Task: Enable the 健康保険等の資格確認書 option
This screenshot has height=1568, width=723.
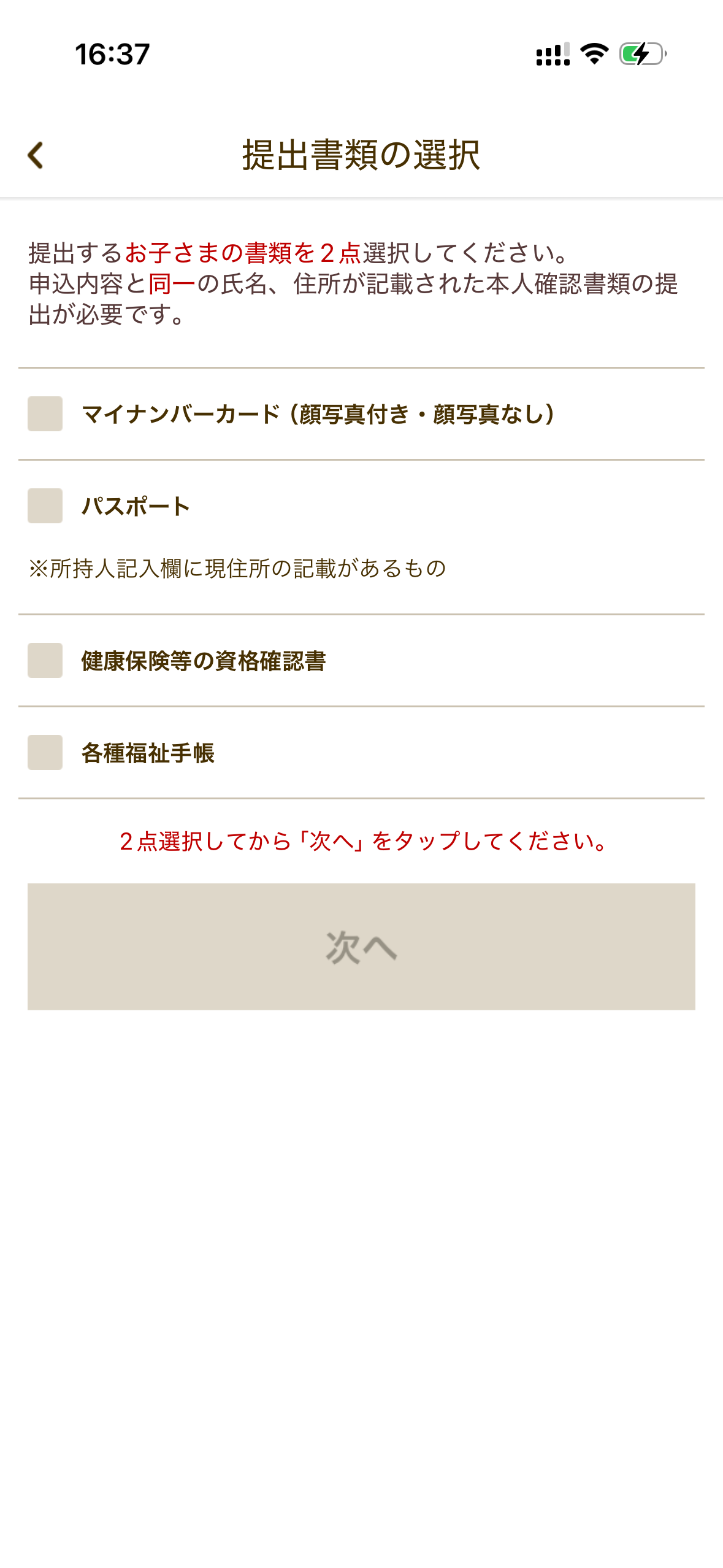Action: tap(44, 658)
